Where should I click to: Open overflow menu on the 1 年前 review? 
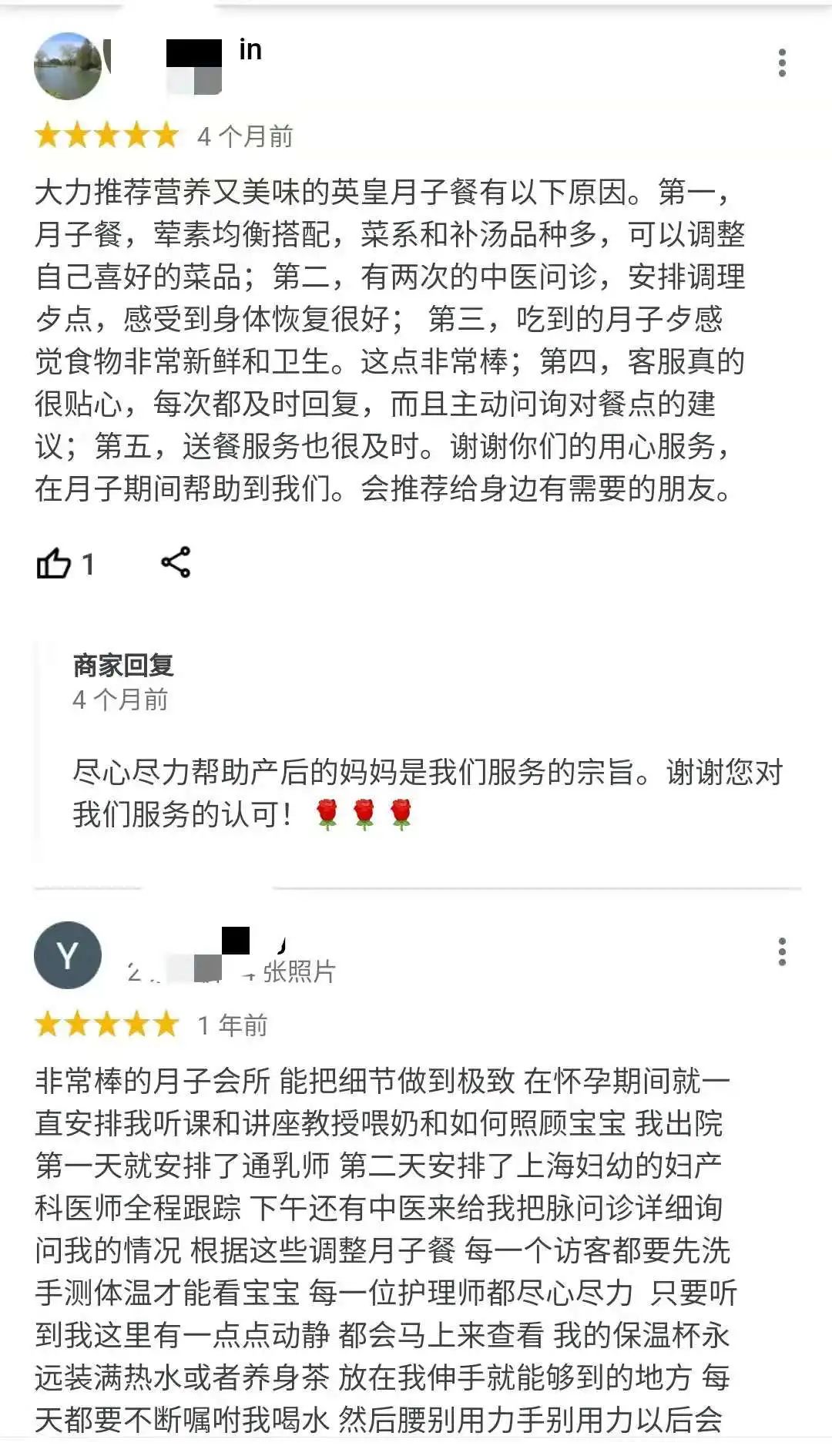pos(782,952)
